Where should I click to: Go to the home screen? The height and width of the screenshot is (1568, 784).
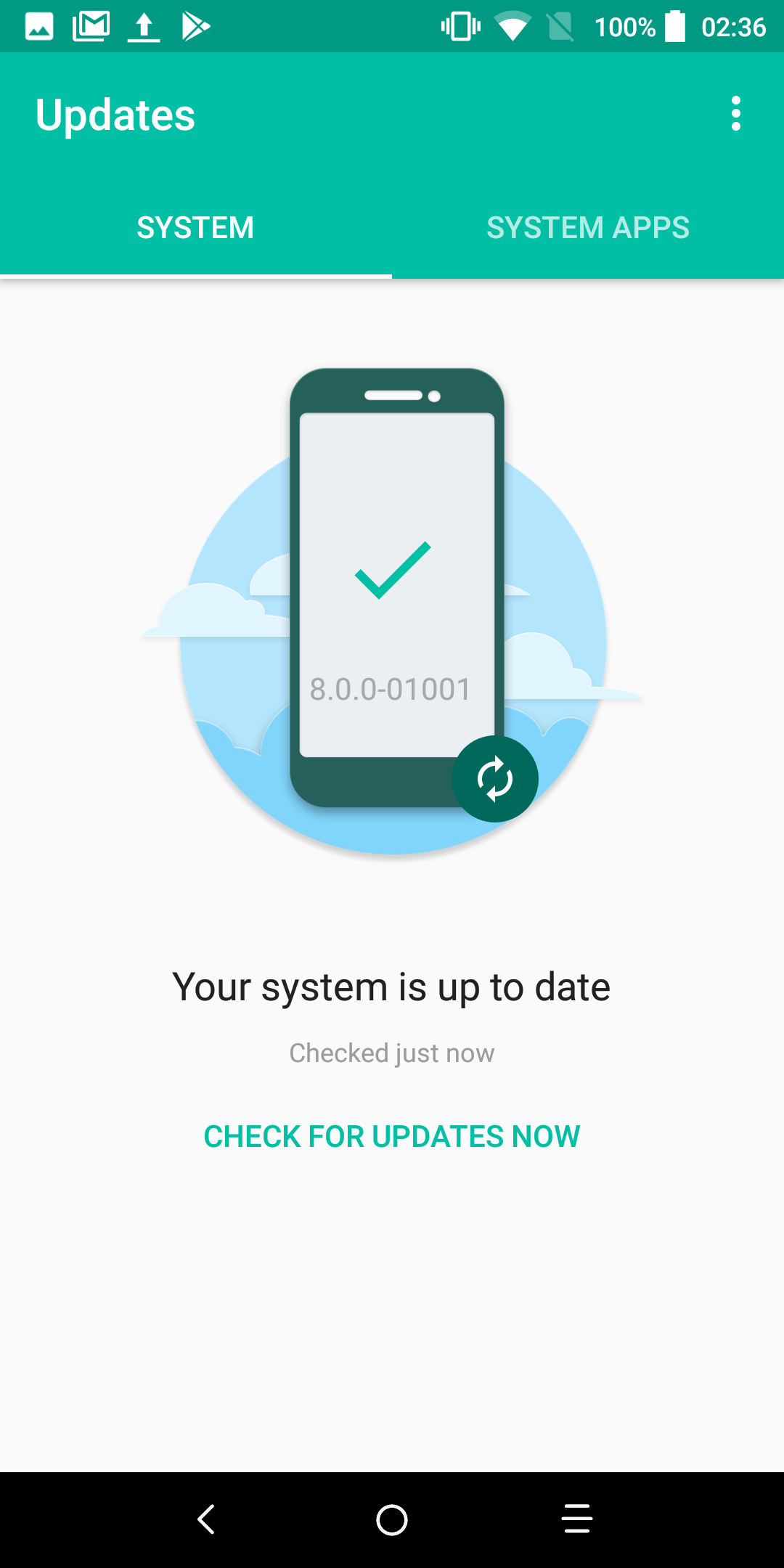tap(392, 1519)
